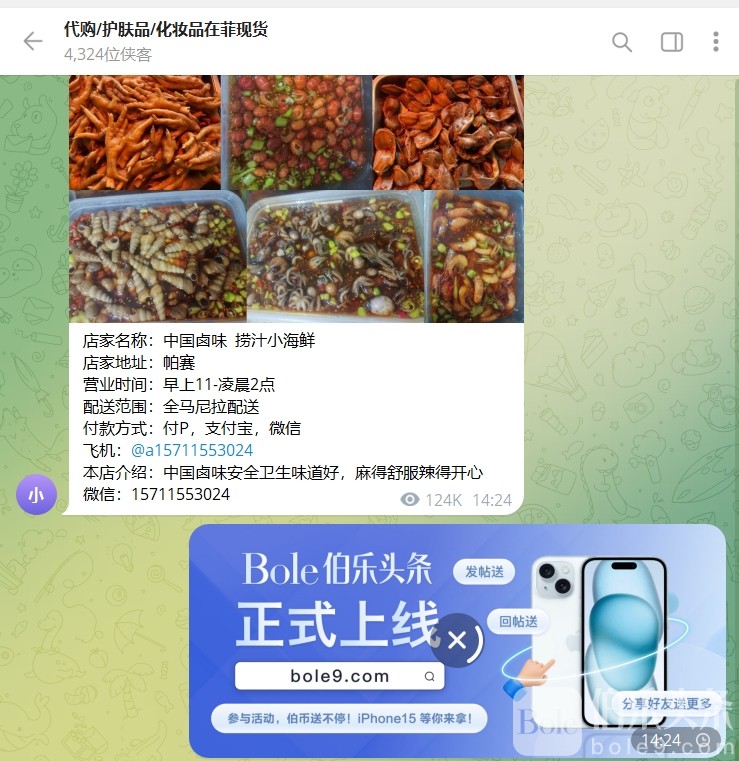The height and width of the screenshot is (761, 739).
Task: Cancel the Bole banner image download
Action: click(457, 640)
